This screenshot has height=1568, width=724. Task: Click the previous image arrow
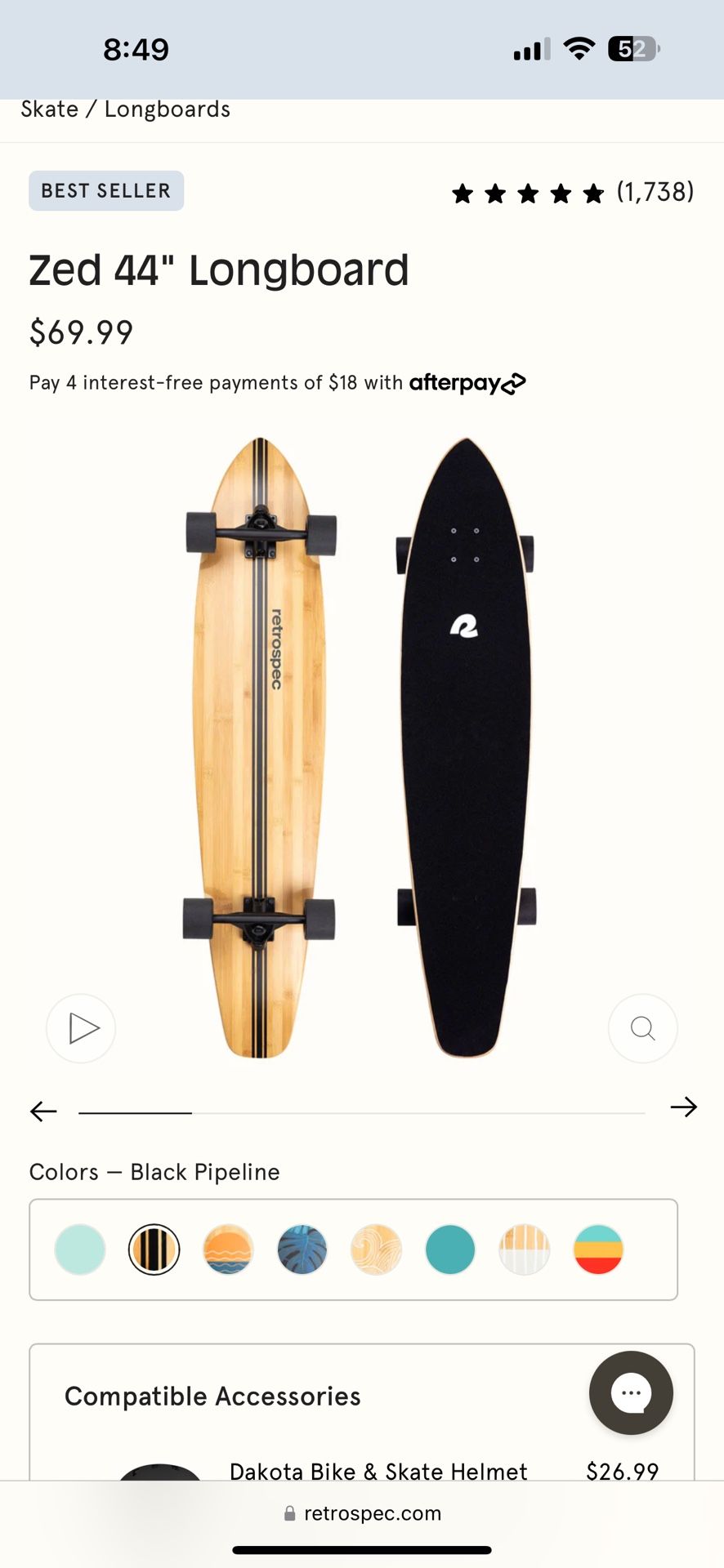pyautogui.click(x=42, y=1110)
